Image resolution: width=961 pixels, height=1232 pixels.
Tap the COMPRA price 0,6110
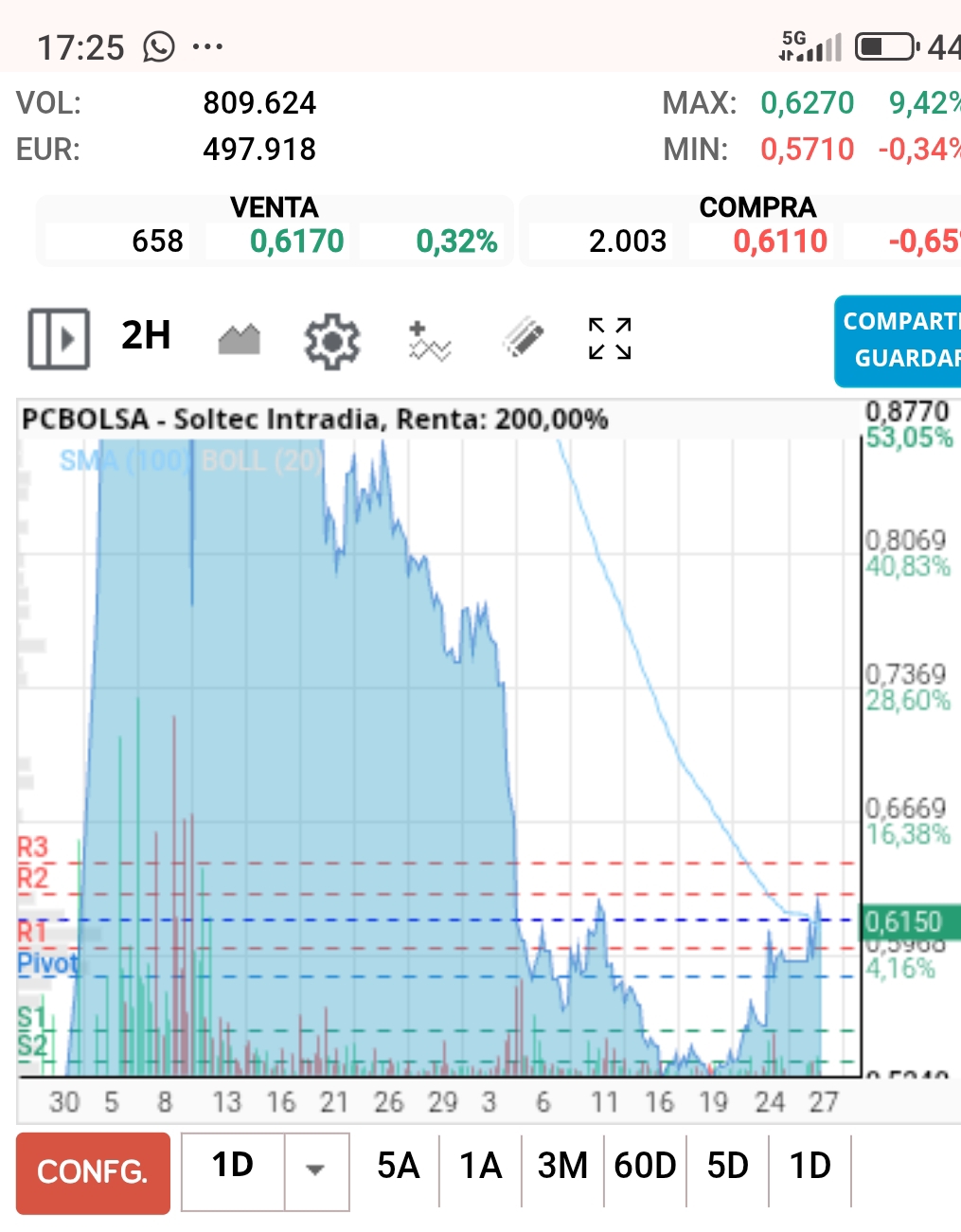coord(780,241)
